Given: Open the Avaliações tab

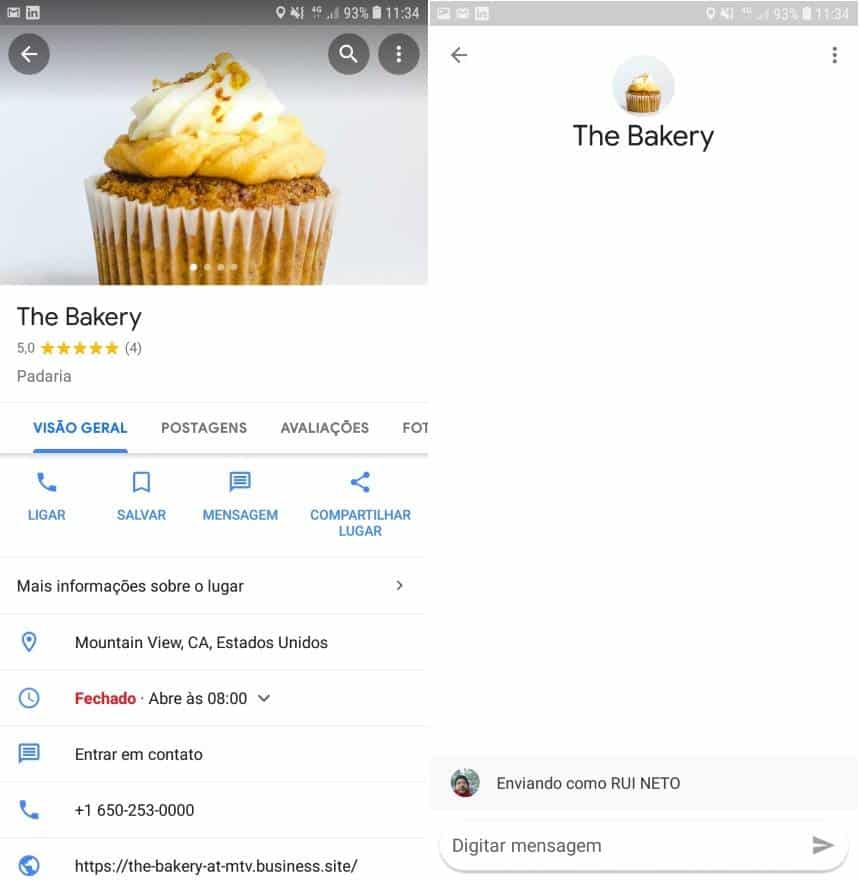Looking at the screenshot, I should click(x=324, y=428).
